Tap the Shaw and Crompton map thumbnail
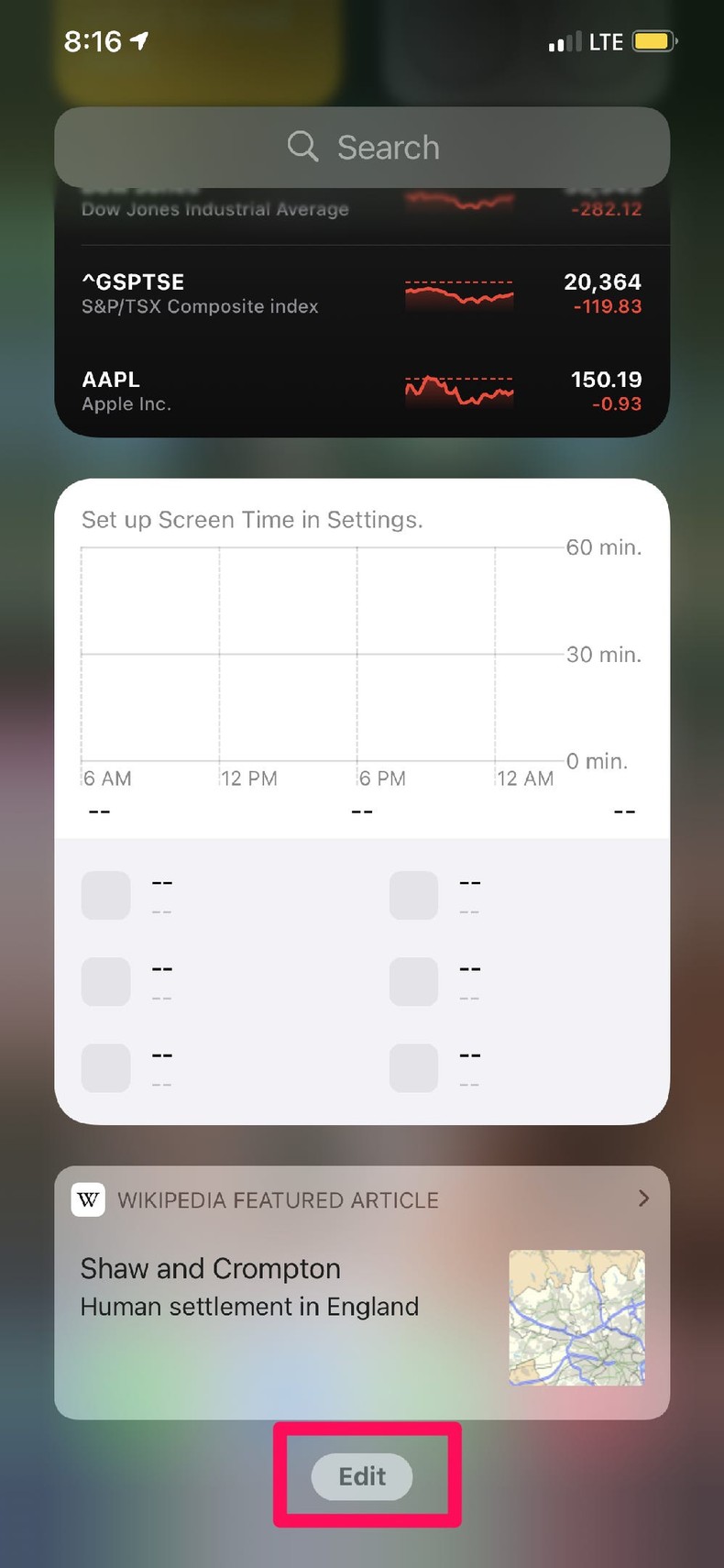 point(576,1318)
